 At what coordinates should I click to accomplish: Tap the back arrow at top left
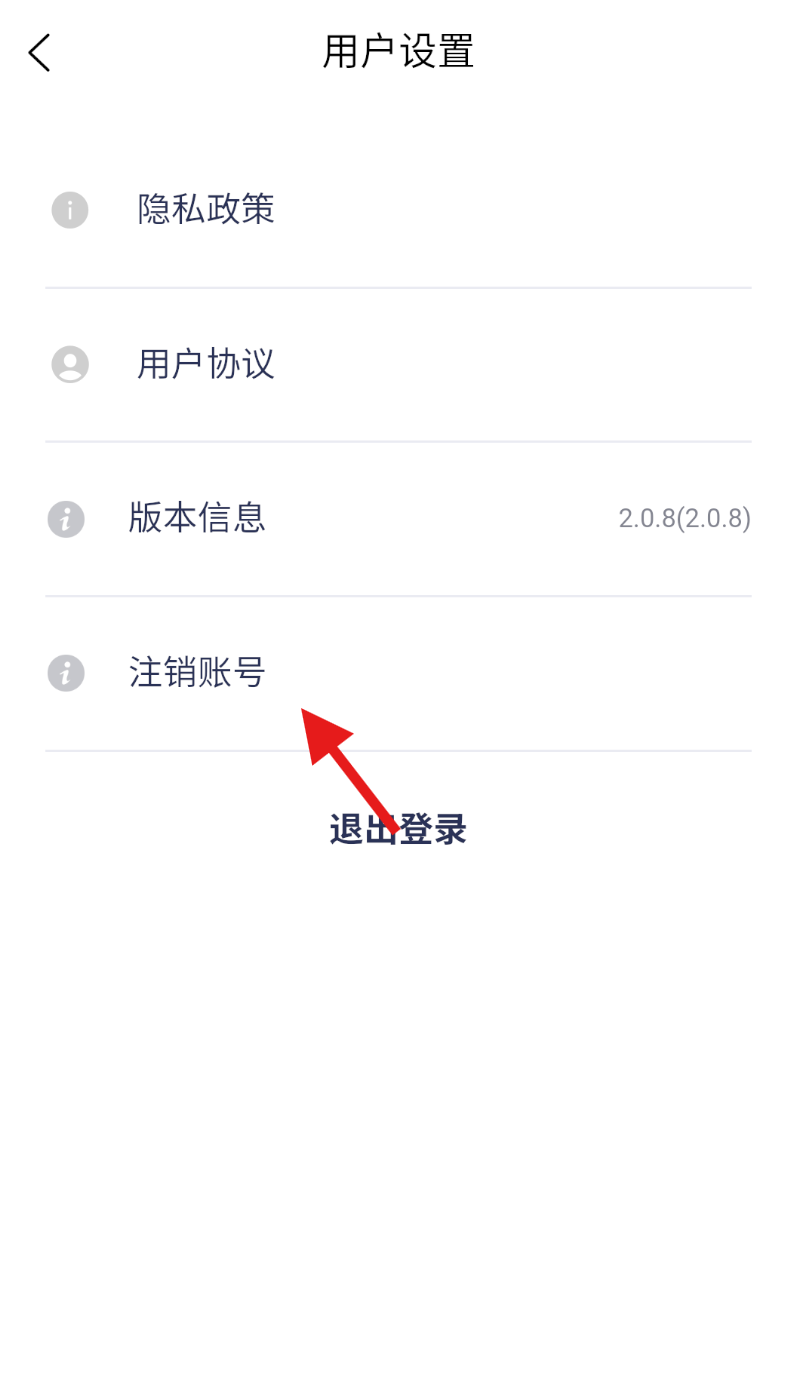(38, 52)
